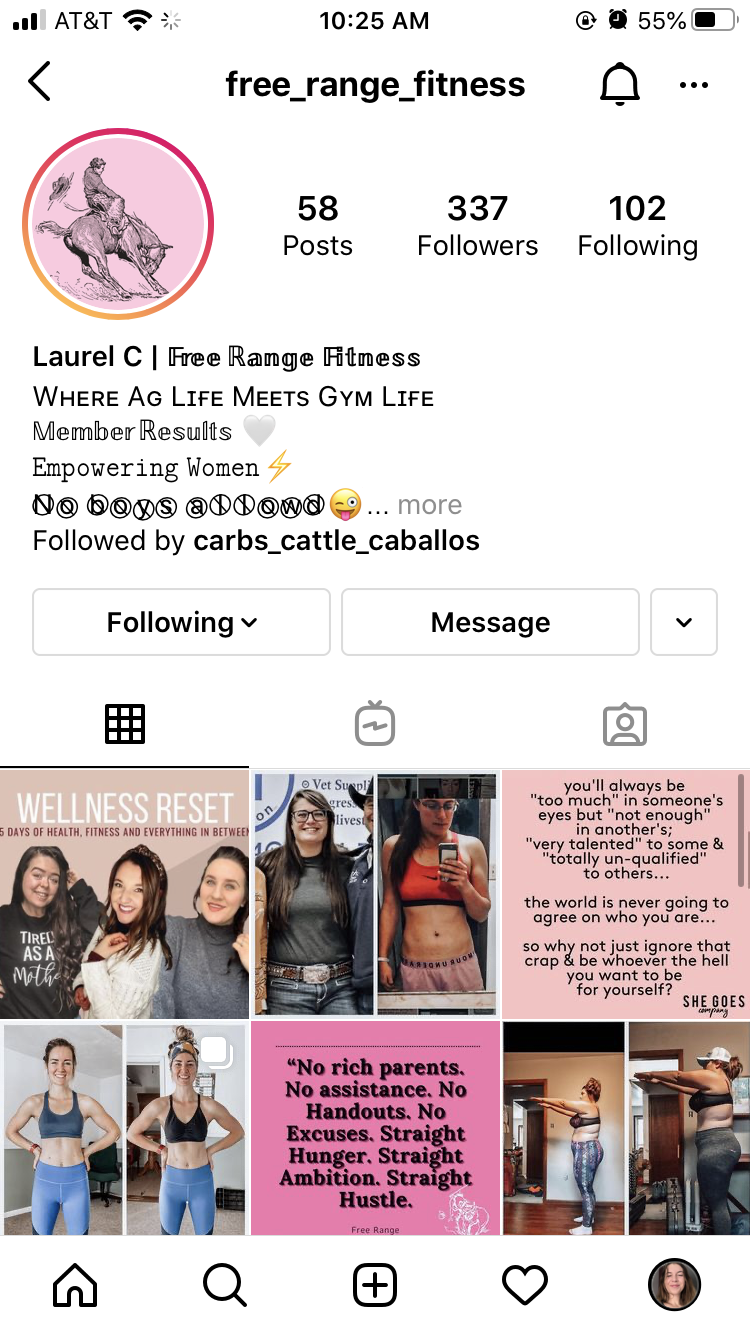Image resolution: width=750 pixels, height=1334 pixels.
Task: Switch to the tagged photos tab
Action: tap(625, 724)
